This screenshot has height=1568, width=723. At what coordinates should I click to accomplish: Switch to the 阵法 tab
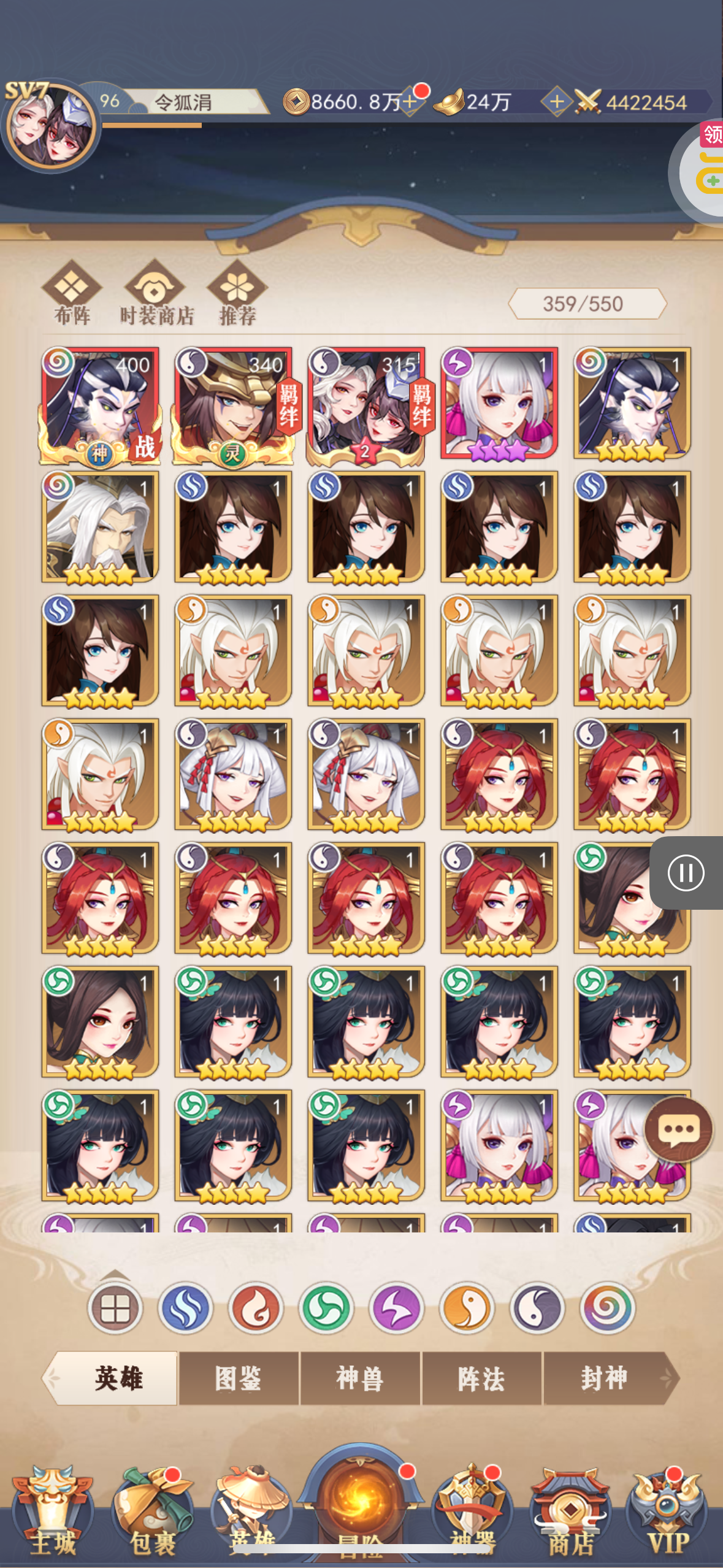point(481,1378)
